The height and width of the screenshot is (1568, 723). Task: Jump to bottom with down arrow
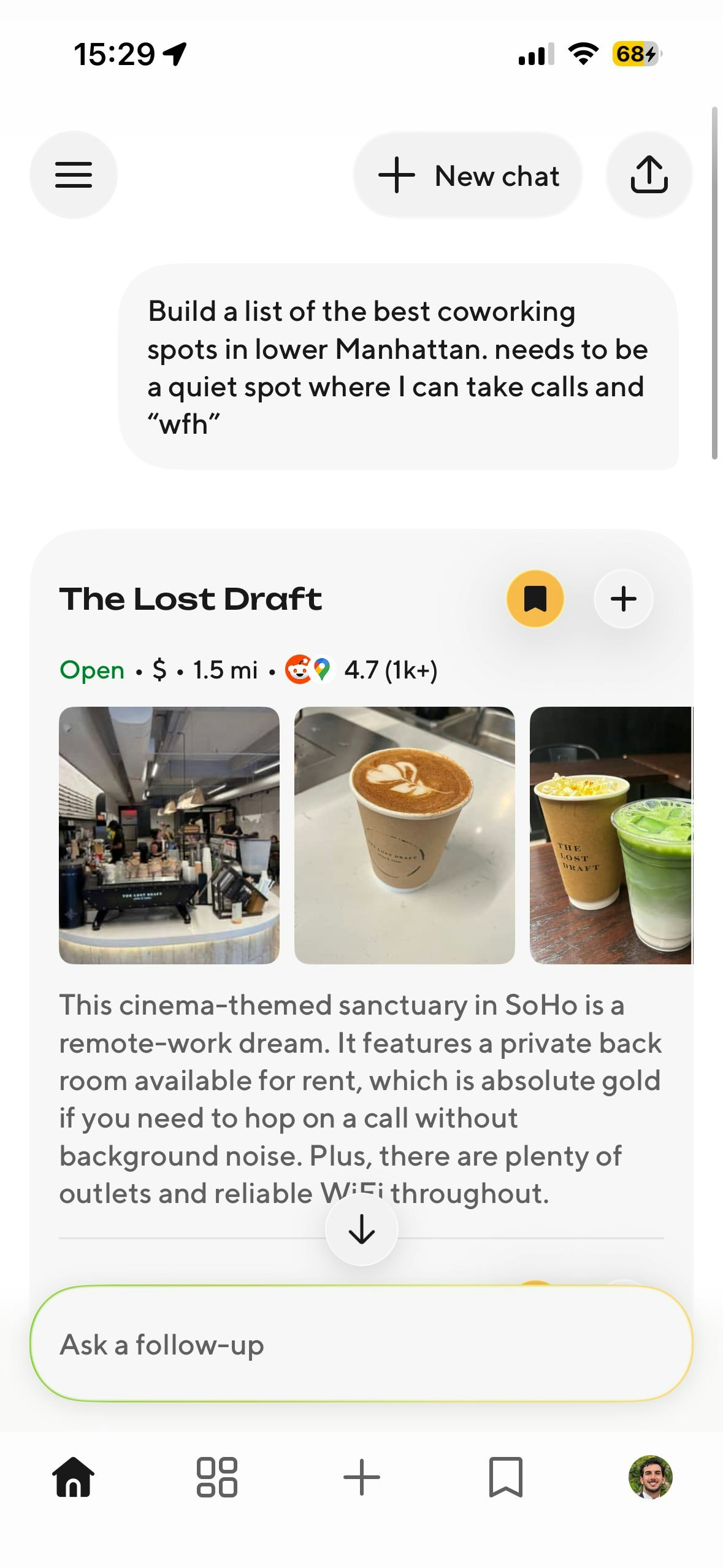[x=361, y=1229]
